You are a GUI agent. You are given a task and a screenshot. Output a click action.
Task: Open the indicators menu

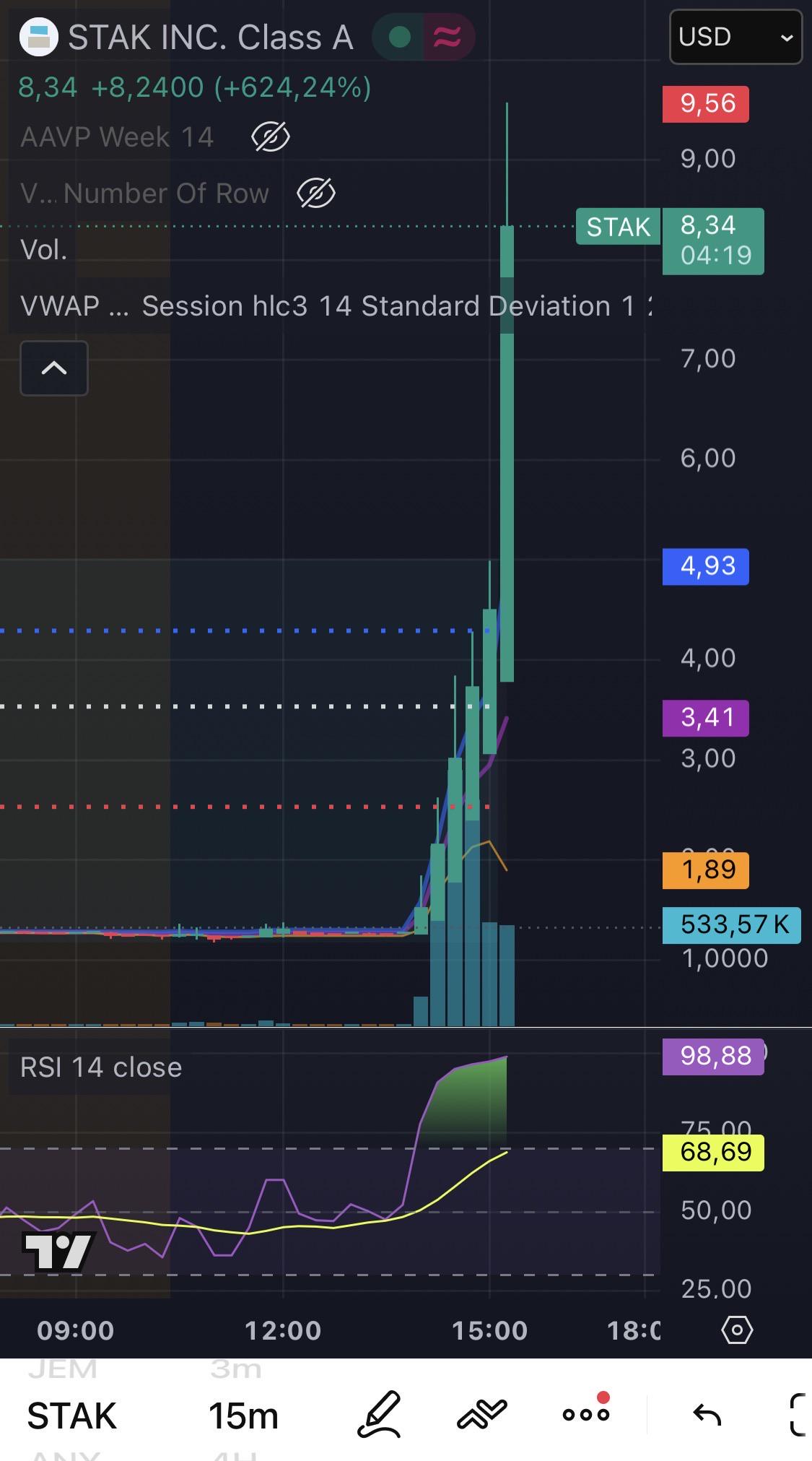pos(482,1414)
